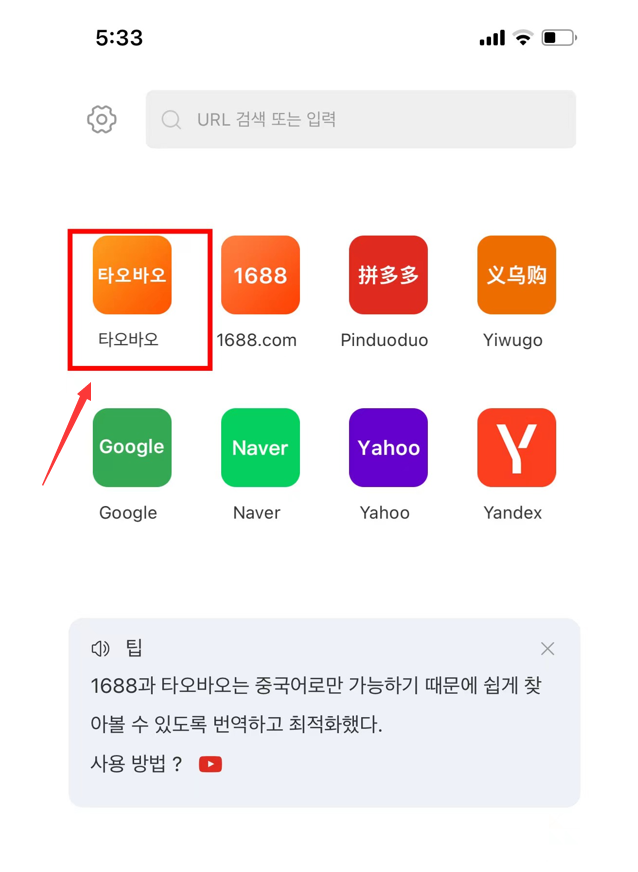Open the Yiwugo shortcut tile

(516, 276)
